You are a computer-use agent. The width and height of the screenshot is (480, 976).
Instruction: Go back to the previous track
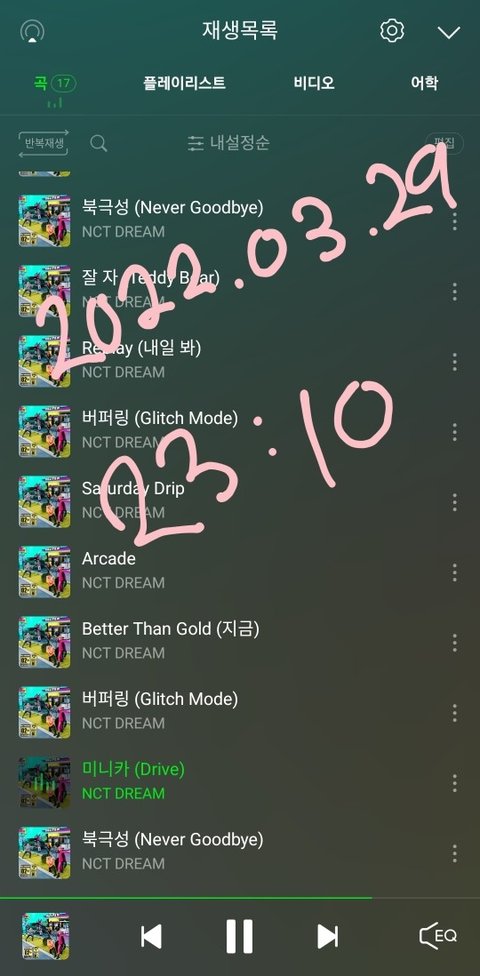pyautogui.click(x=151, y=936)
